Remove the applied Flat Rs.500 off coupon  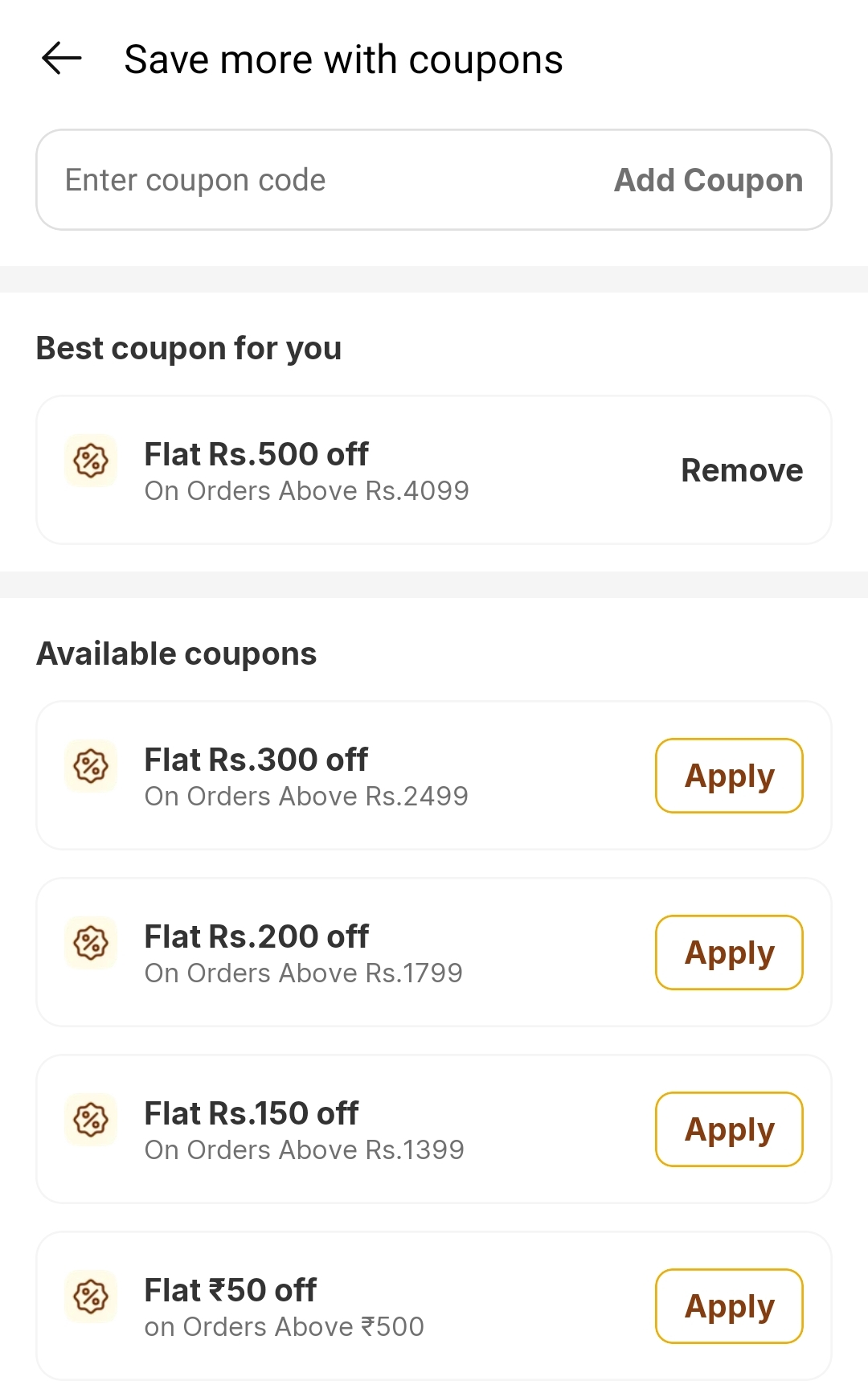(742, 469)
